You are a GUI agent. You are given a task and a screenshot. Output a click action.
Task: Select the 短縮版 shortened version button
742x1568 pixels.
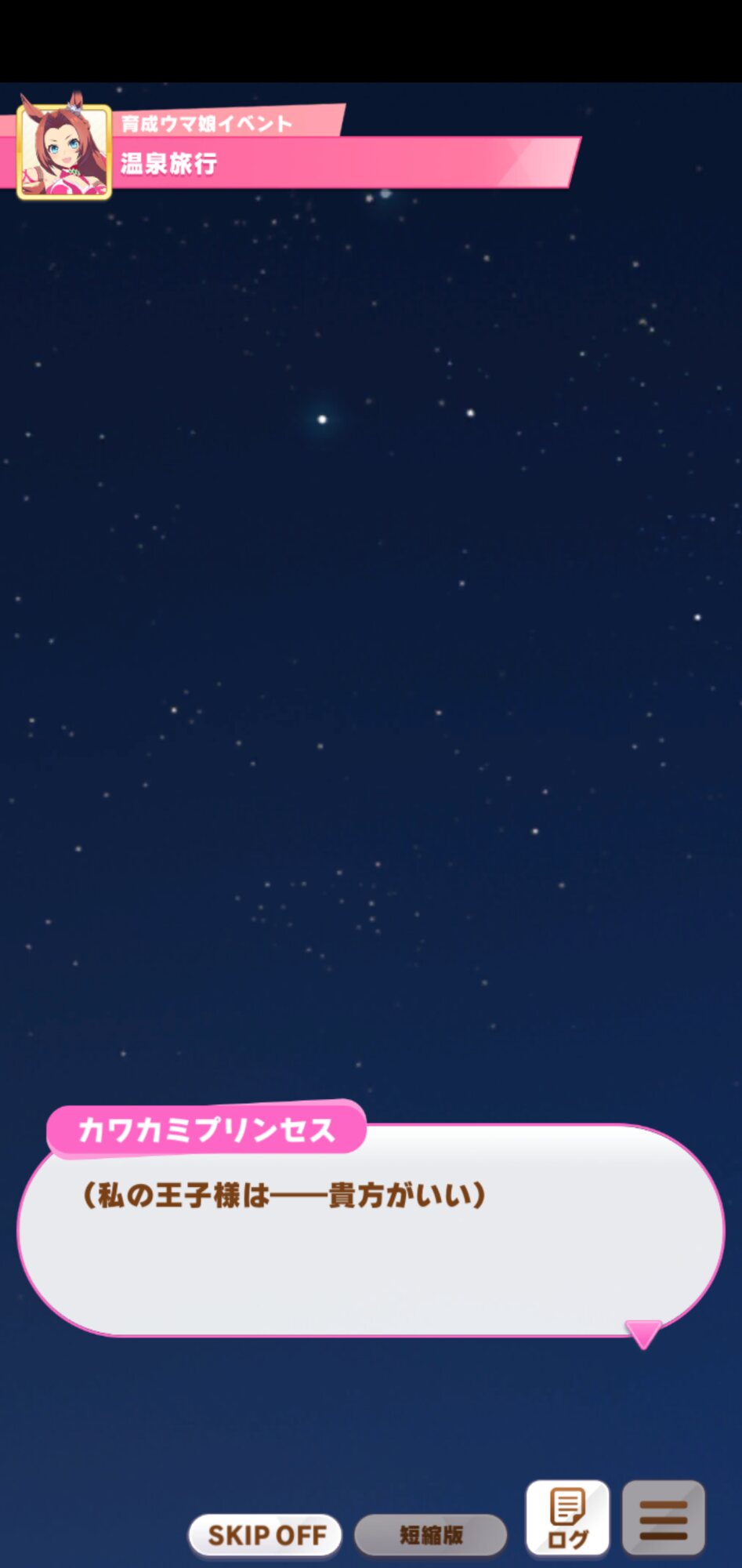(x=430, y=1534)
